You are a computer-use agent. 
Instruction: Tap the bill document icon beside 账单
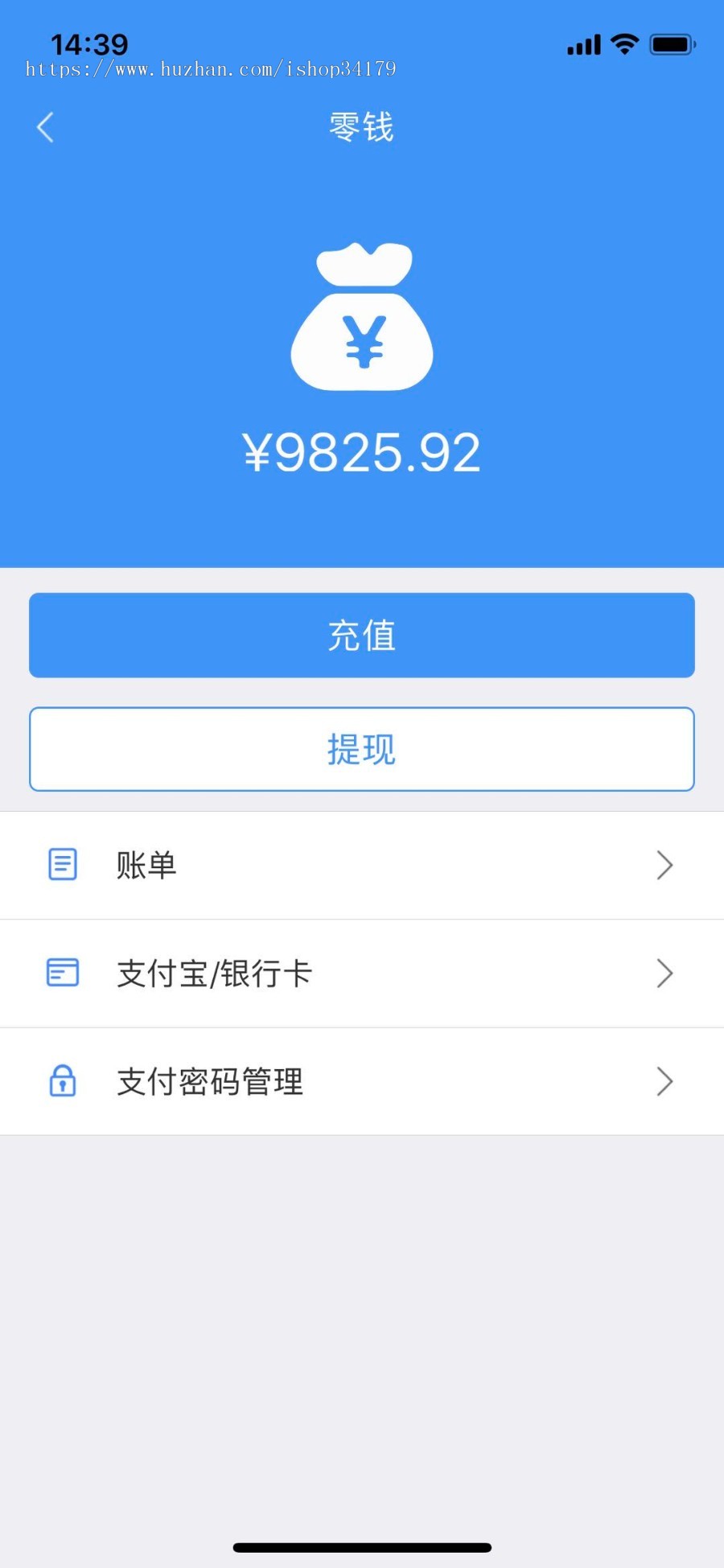point(63,865)
